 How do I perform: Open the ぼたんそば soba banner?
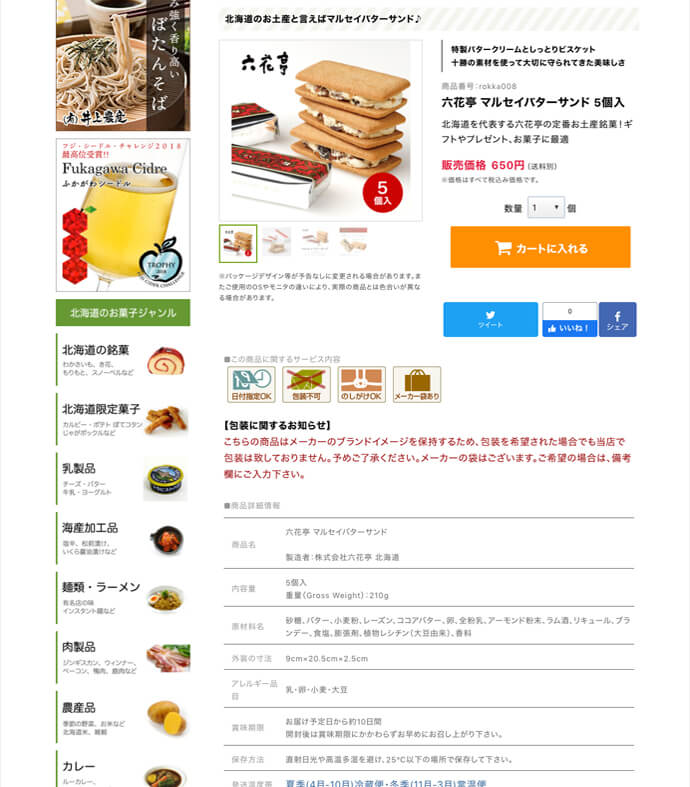pyautogui.click(x=122, y=65)
